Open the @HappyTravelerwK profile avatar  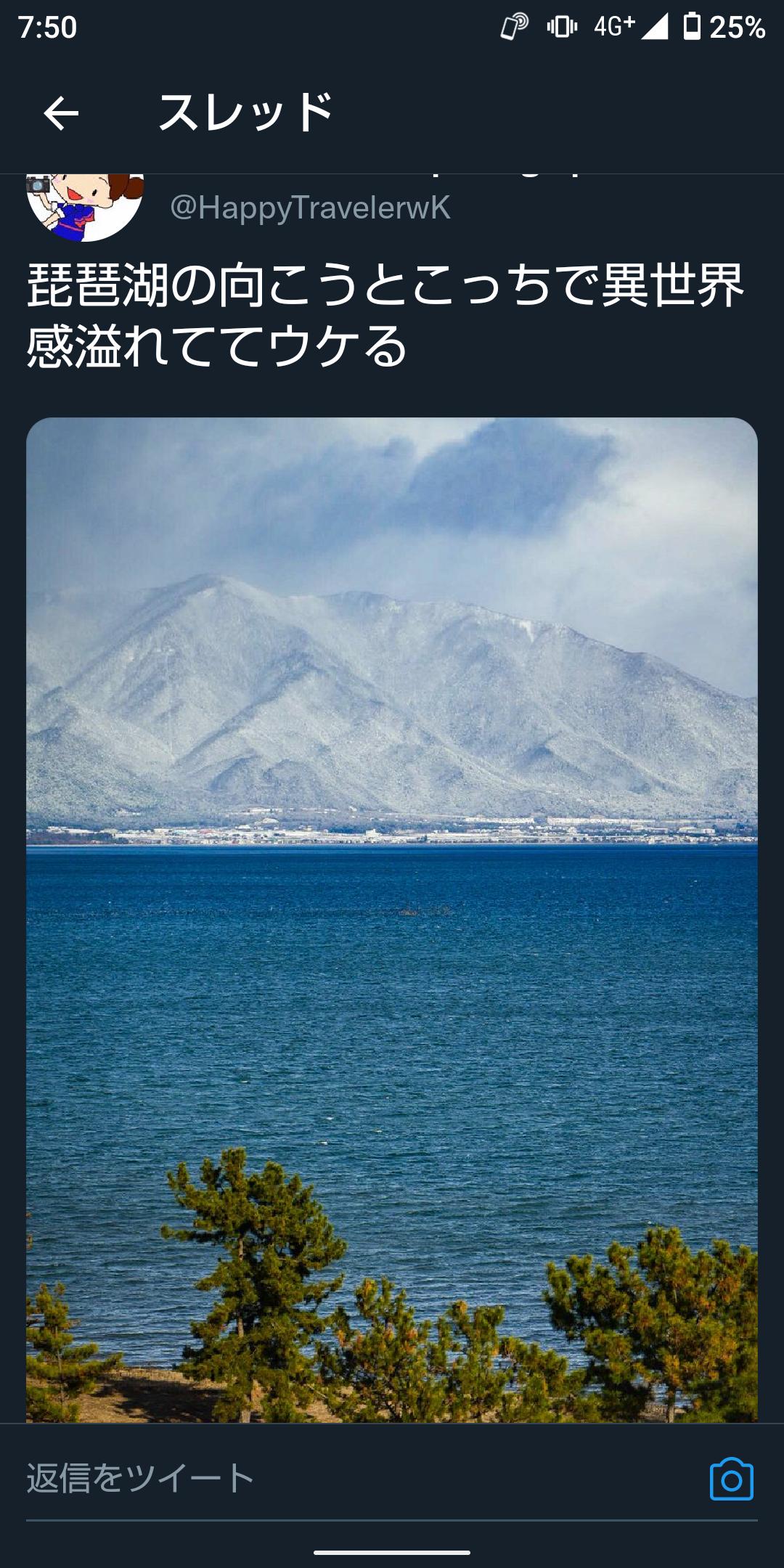pyautogui.click(x=85, y=208)
